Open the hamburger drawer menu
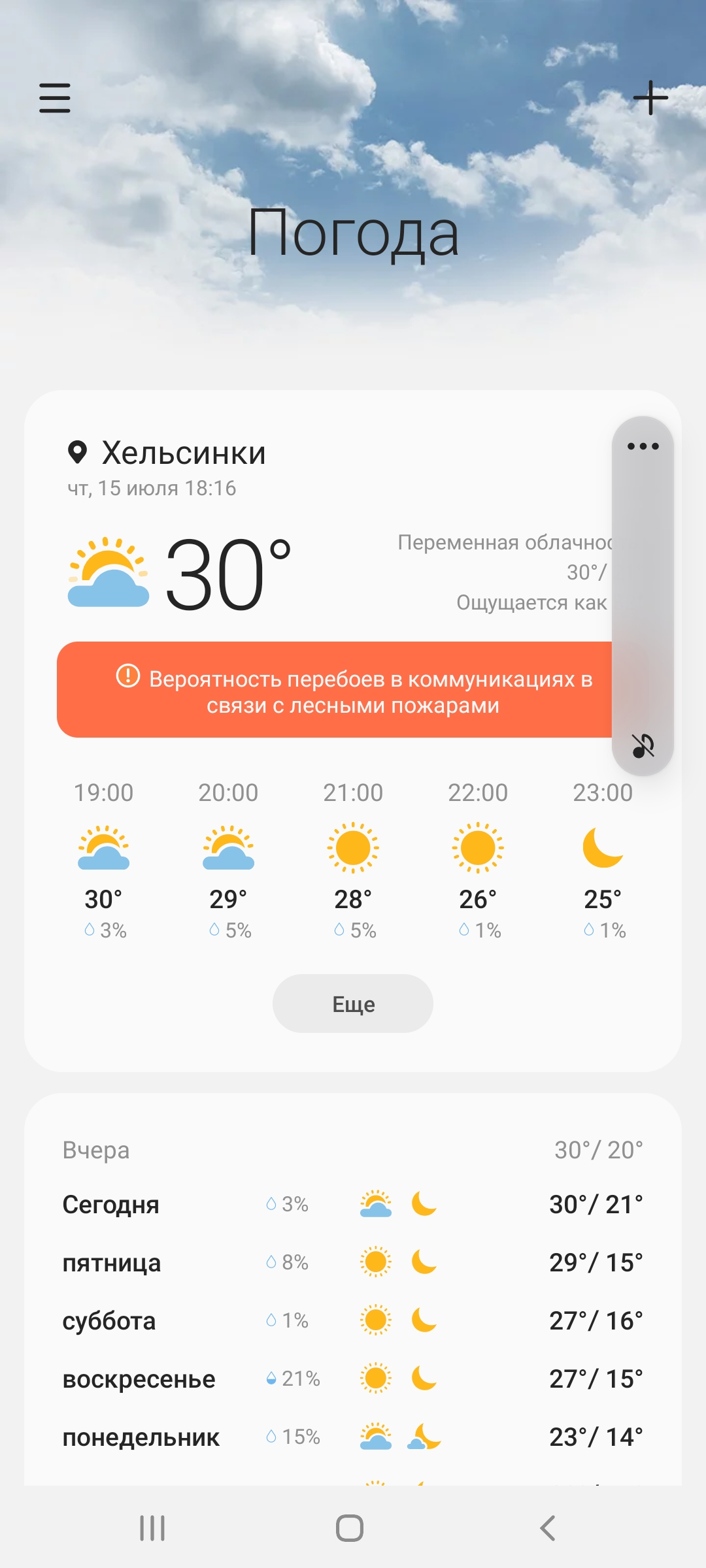This screenshot has height=1568, width=706. click(x=55, y=98)
